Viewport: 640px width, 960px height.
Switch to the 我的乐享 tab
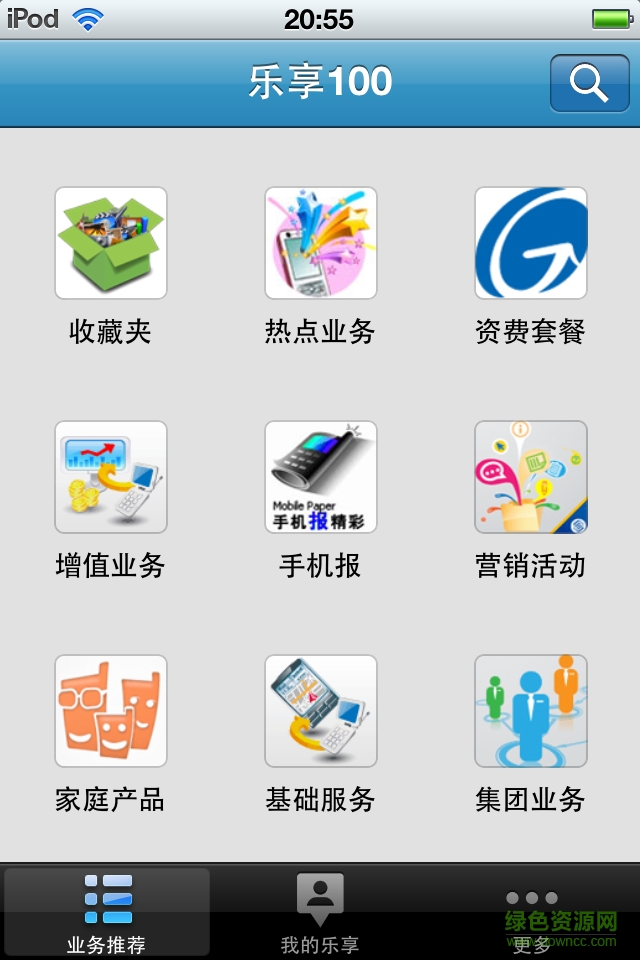(x=320, y=912)
